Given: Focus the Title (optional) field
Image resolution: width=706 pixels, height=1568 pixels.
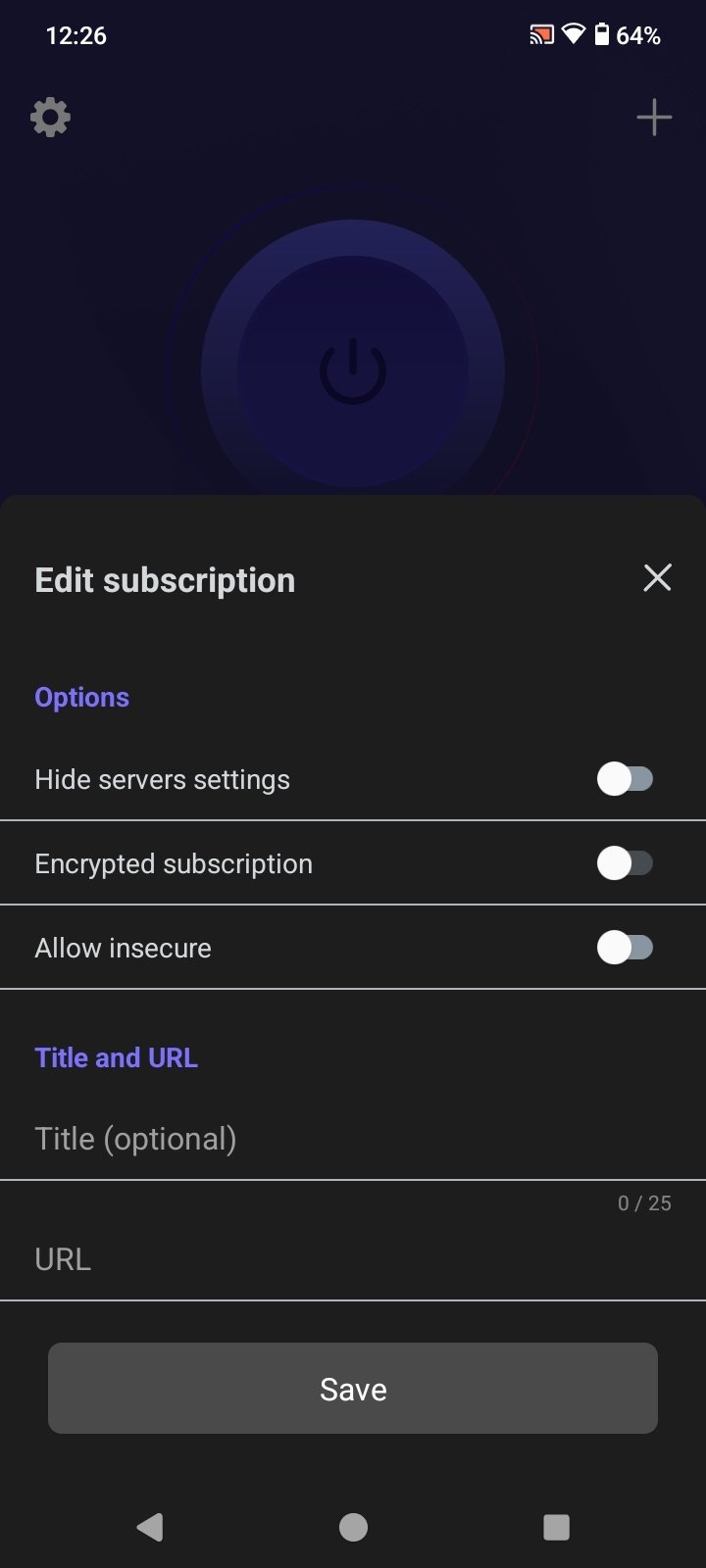Looking at the screenshot, I should 353,1139.
